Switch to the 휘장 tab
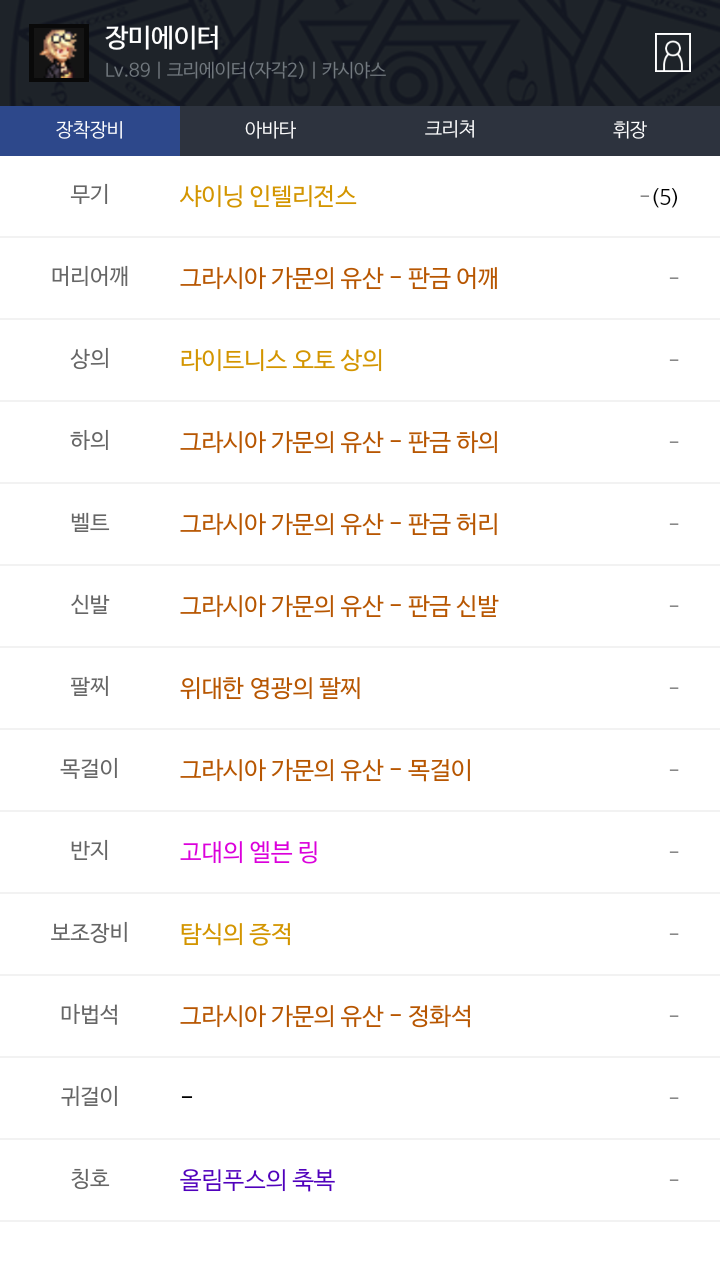Image resolution: width=720 pixels, height=1280 pixels. coord(630,130)
